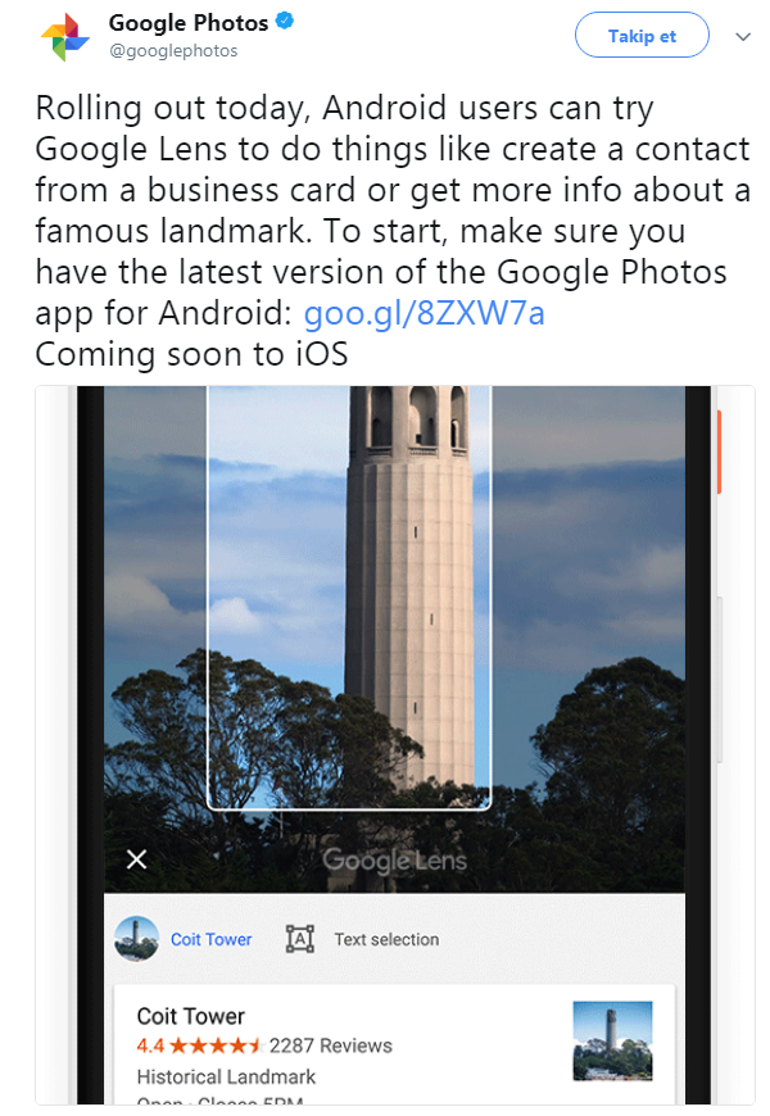Open the goo.gl/8ZXW7a link
The width and height of the screenshot is (770, 1116).
pos(424,314)
